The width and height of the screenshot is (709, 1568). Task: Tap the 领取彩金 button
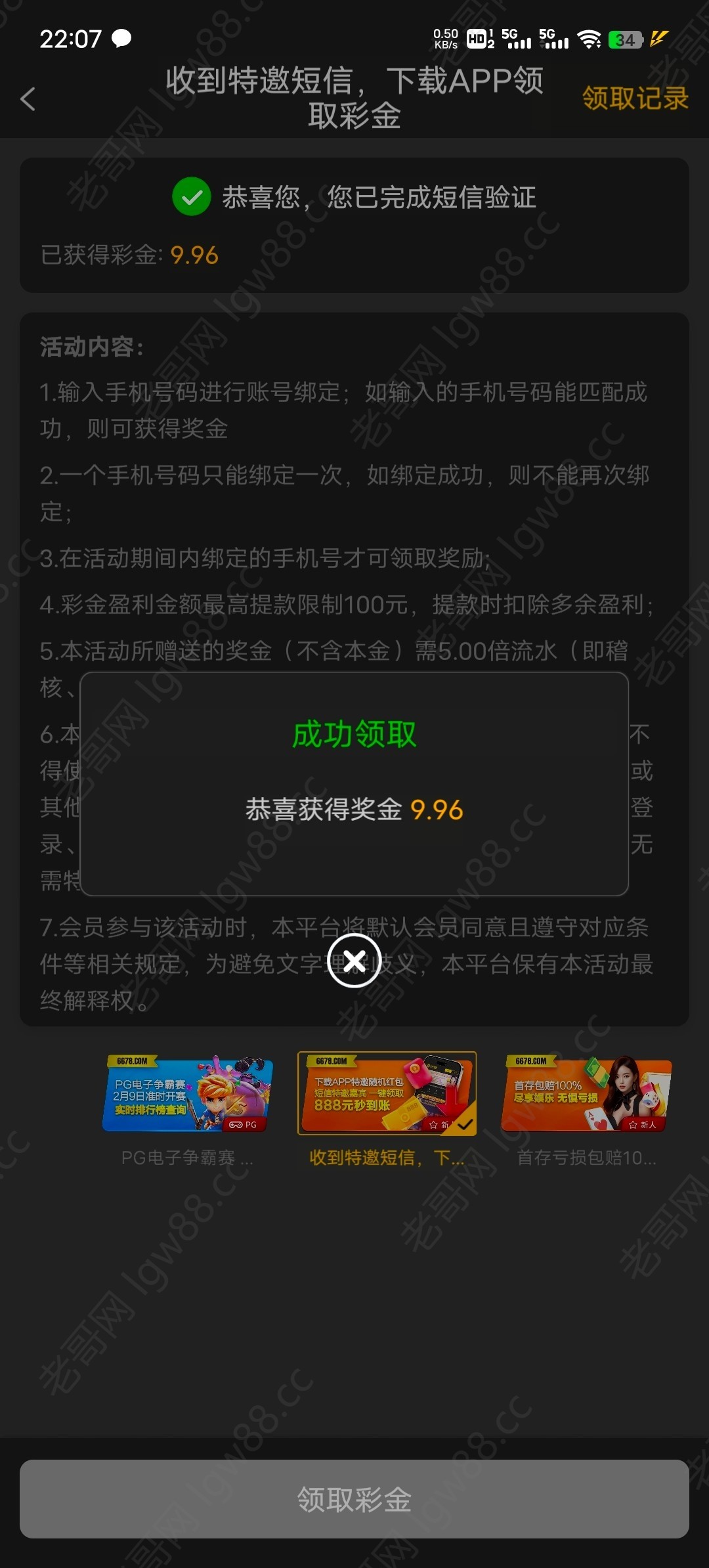coord(354,1499)
